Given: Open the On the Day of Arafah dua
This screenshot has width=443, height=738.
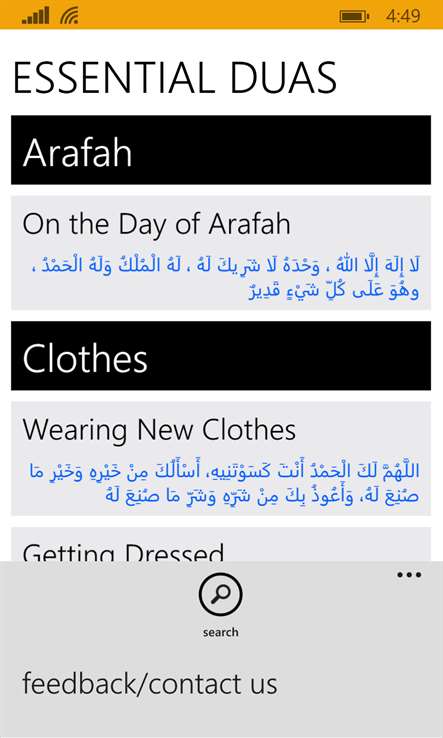Looking at the screenshot, I should point(221,253).
